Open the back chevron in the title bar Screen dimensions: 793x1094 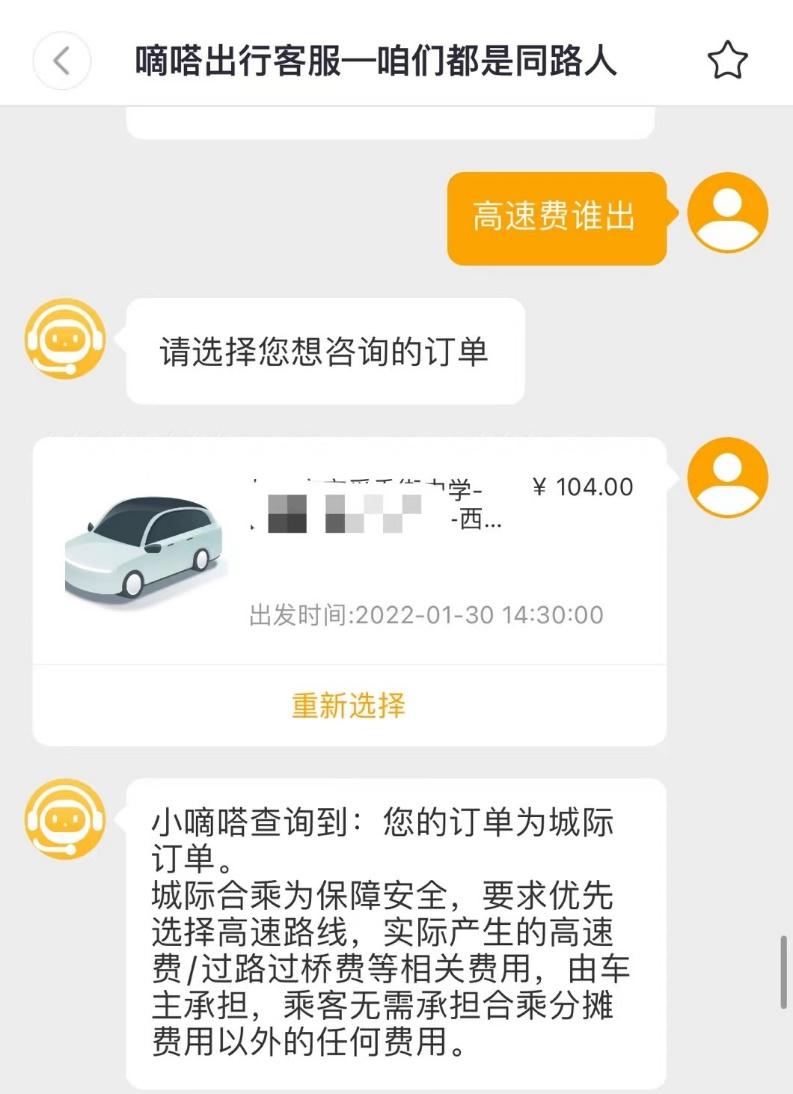(x=61, y=62)
